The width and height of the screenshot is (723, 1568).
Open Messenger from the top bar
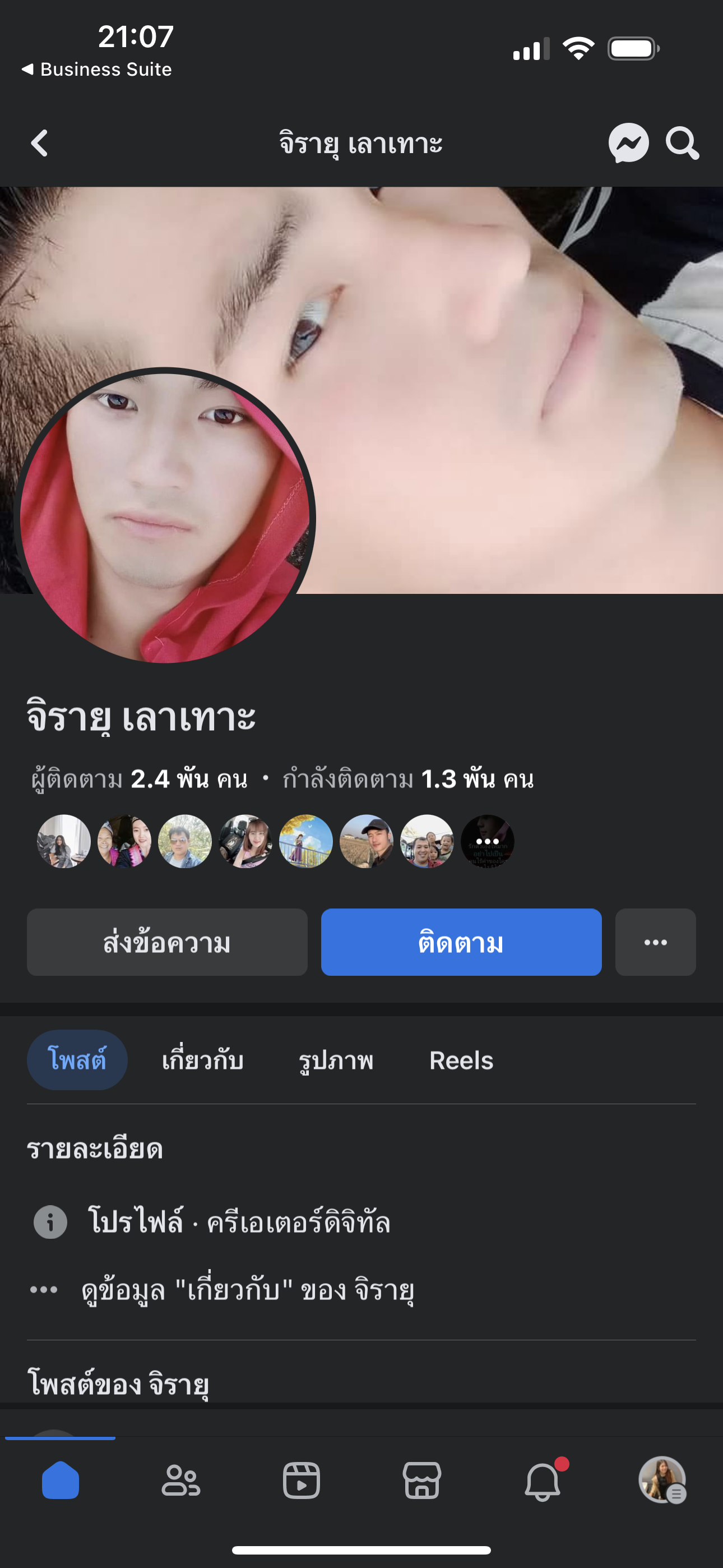pyautogui.click(x=628, y=144)
